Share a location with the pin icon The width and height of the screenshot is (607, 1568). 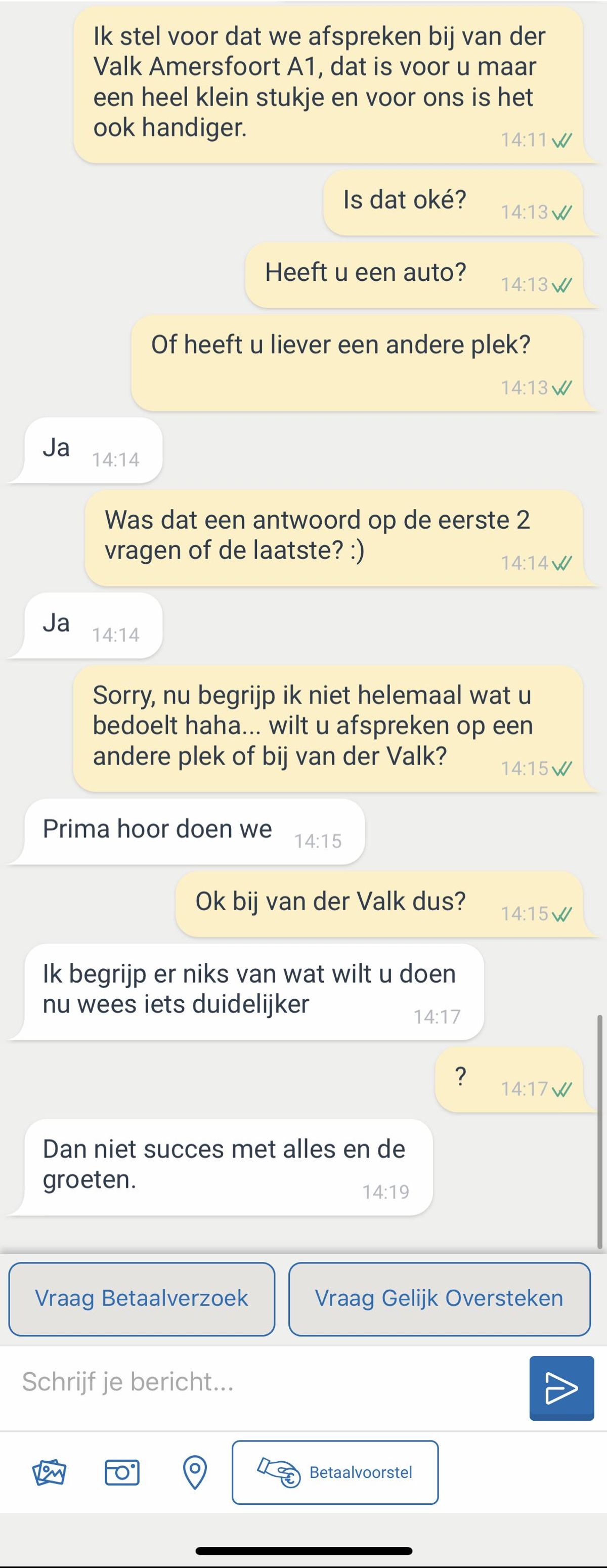tap(195, 1472)
